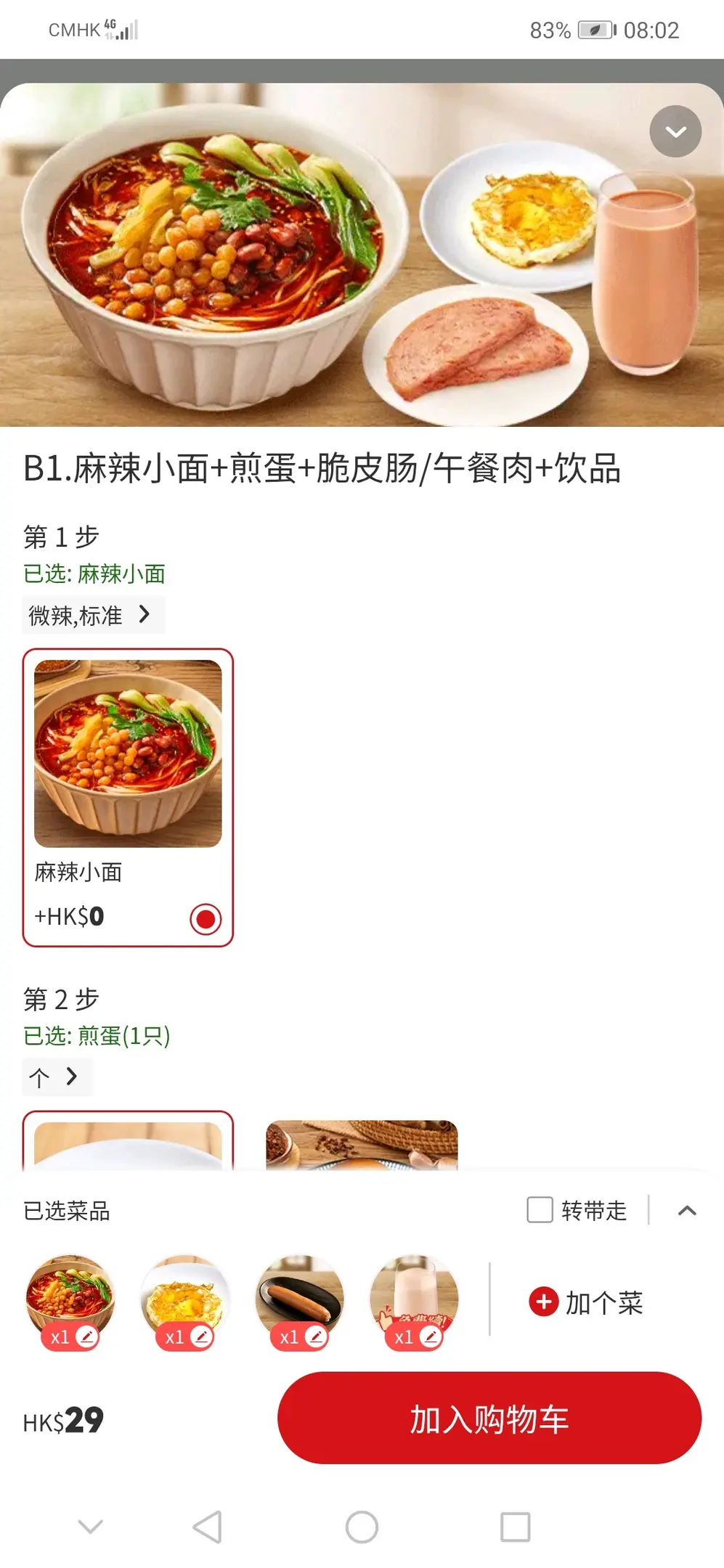Edit the selected noodle item
Screen dimensions: 724x1568
[x=86, y=1336]
